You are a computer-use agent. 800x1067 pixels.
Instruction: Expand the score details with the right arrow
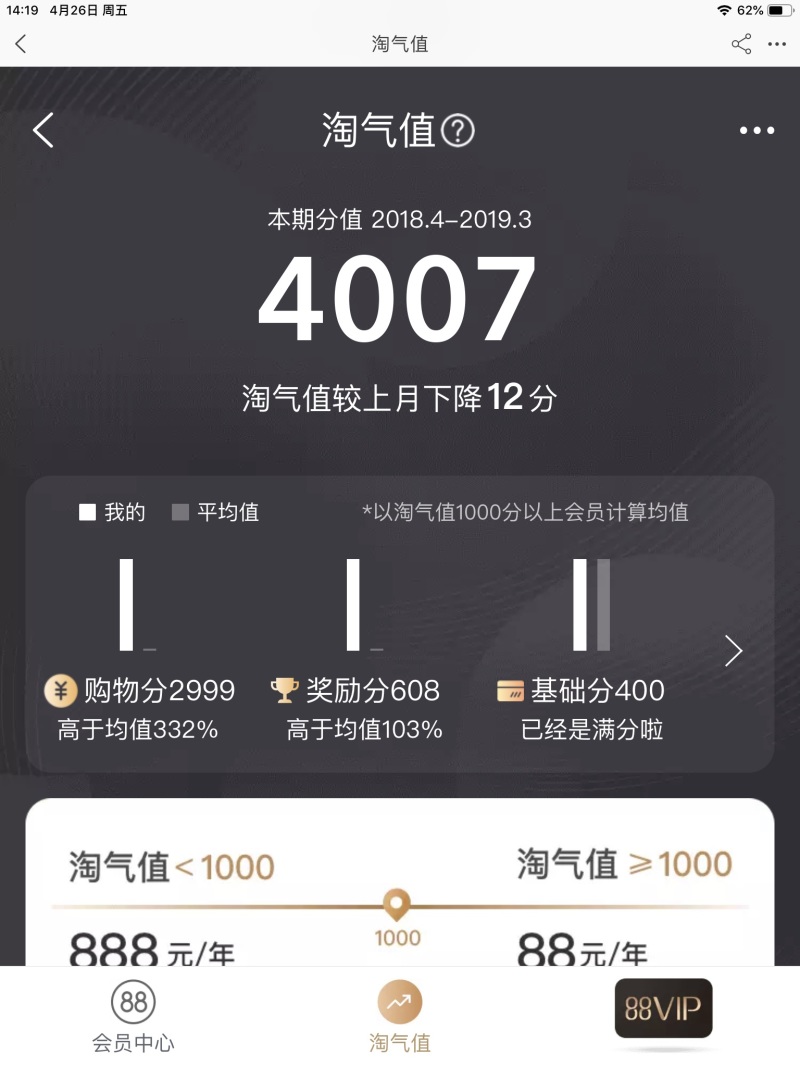coord(733,650)
